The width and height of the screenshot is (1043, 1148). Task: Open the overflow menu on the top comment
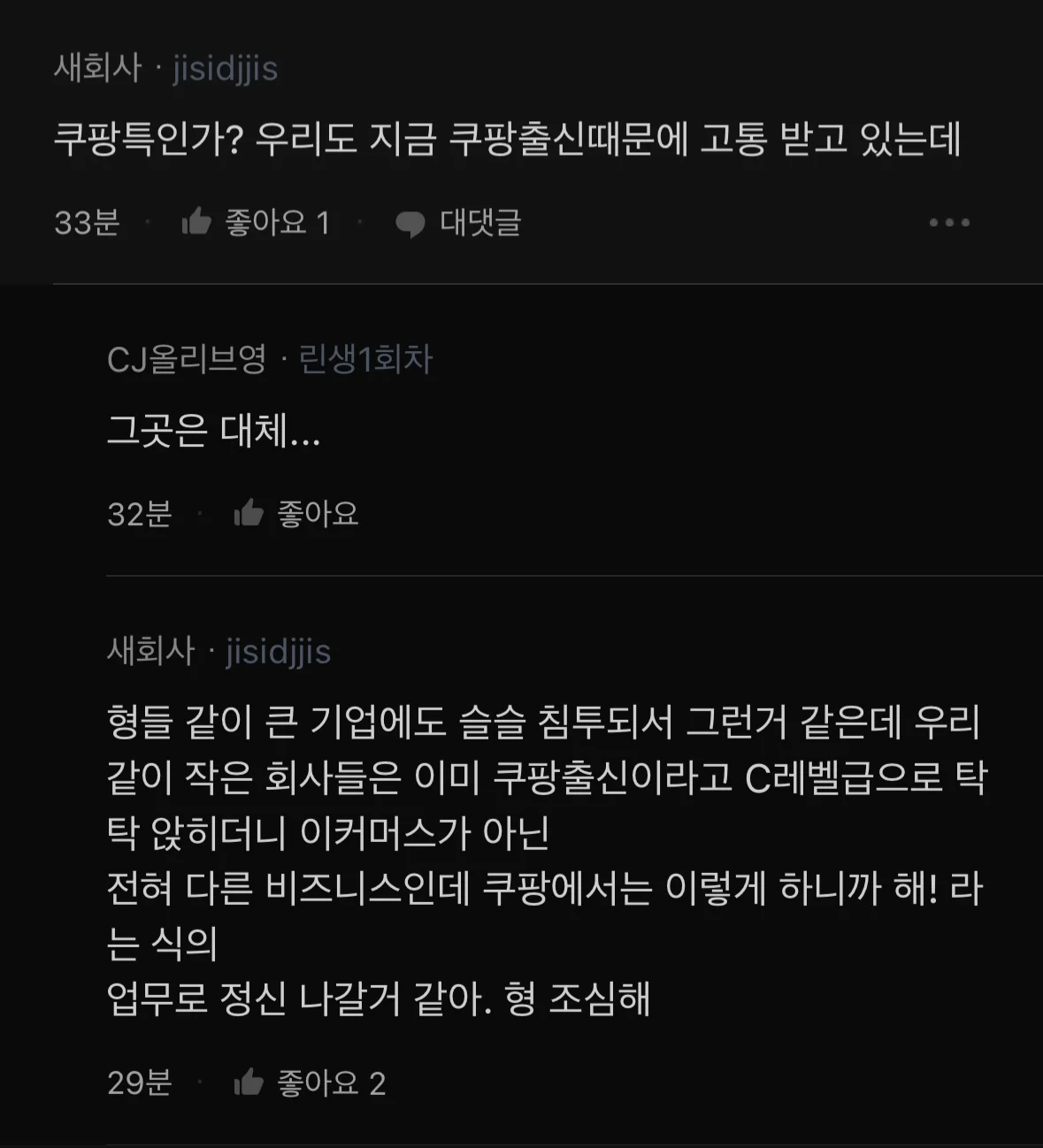point(949,223)
